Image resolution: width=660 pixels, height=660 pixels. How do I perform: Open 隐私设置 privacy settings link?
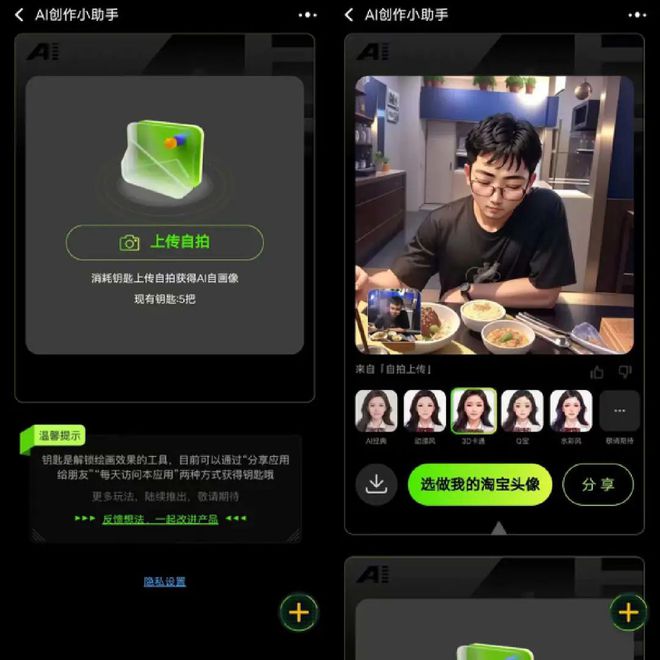click(x=165, y=581)
